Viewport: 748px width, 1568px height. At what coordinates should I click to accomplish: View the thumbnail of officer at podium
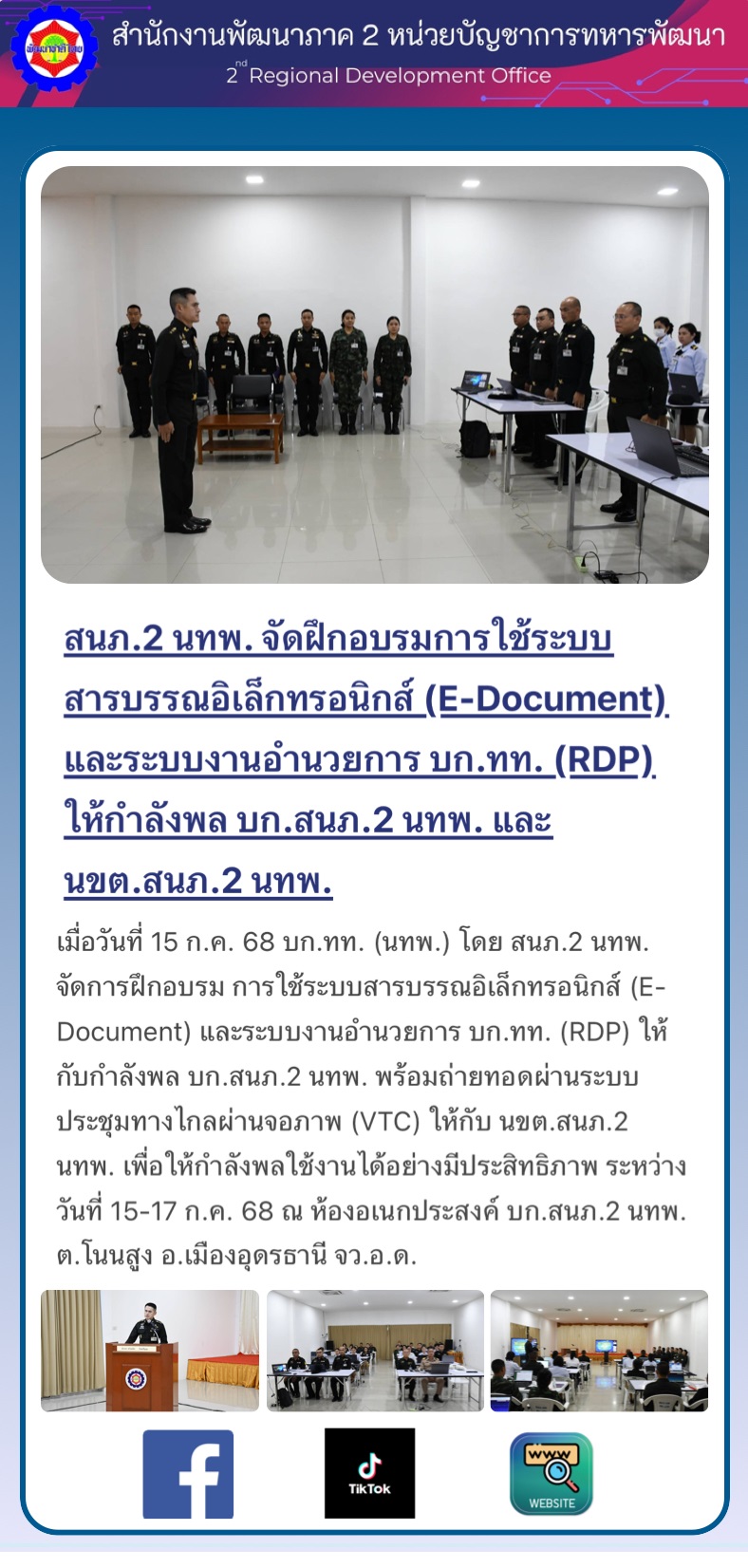(x=150, y=1350)
